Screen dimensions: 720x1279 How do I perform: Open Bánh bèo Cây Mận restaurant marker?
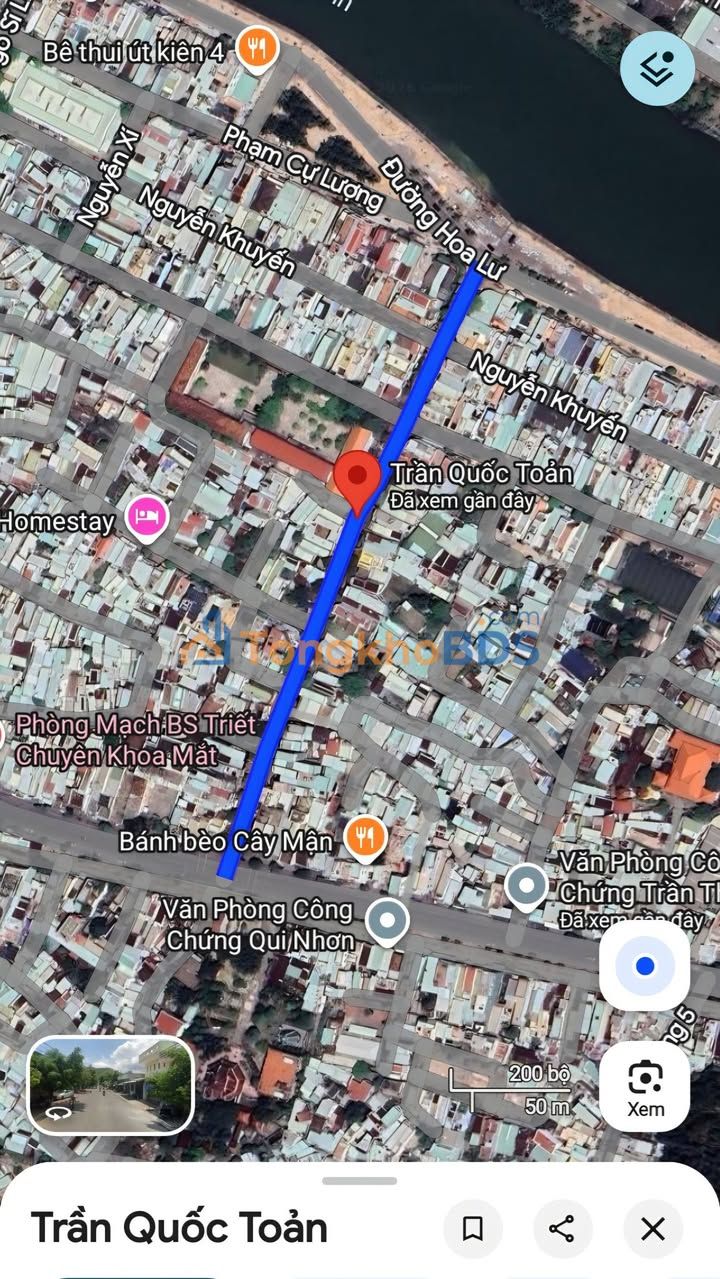pos(366,838)
